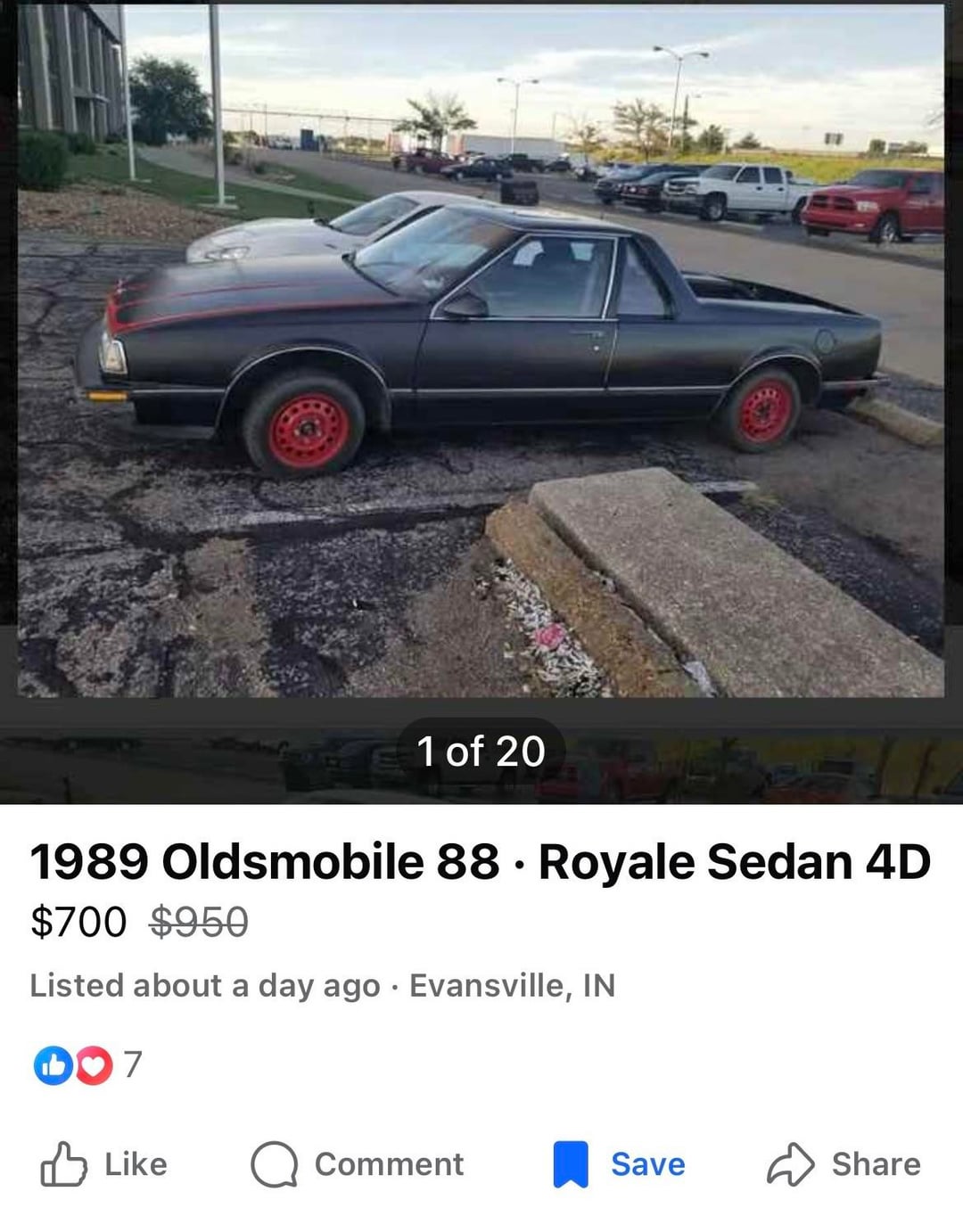This screenshot has height=1232, width=963.
Task: Like this Oldsmobile 88 listing
Action: tap(103, 1164)
